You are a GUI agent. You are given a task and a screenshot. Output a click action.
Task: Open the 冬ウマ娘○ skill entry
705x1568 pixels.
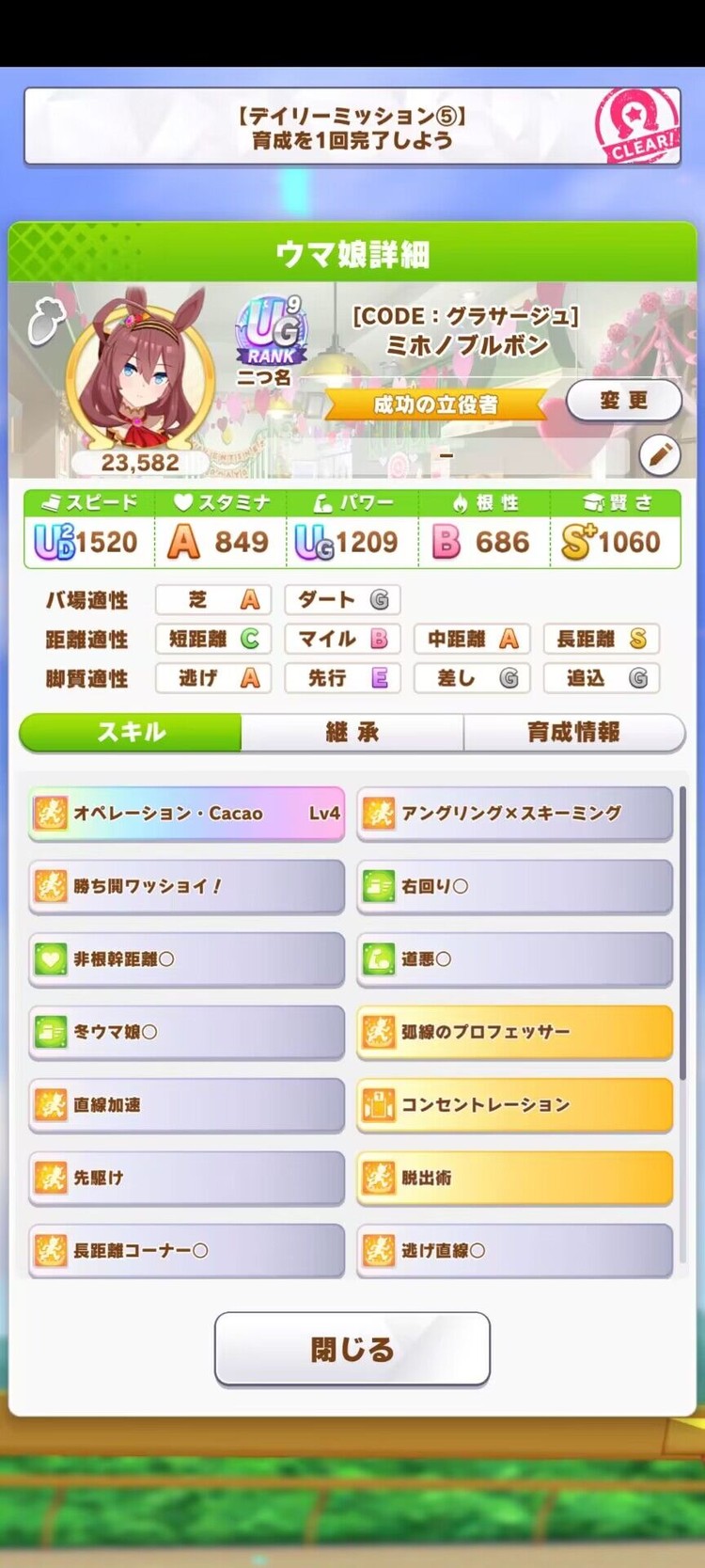point(186,1031)
